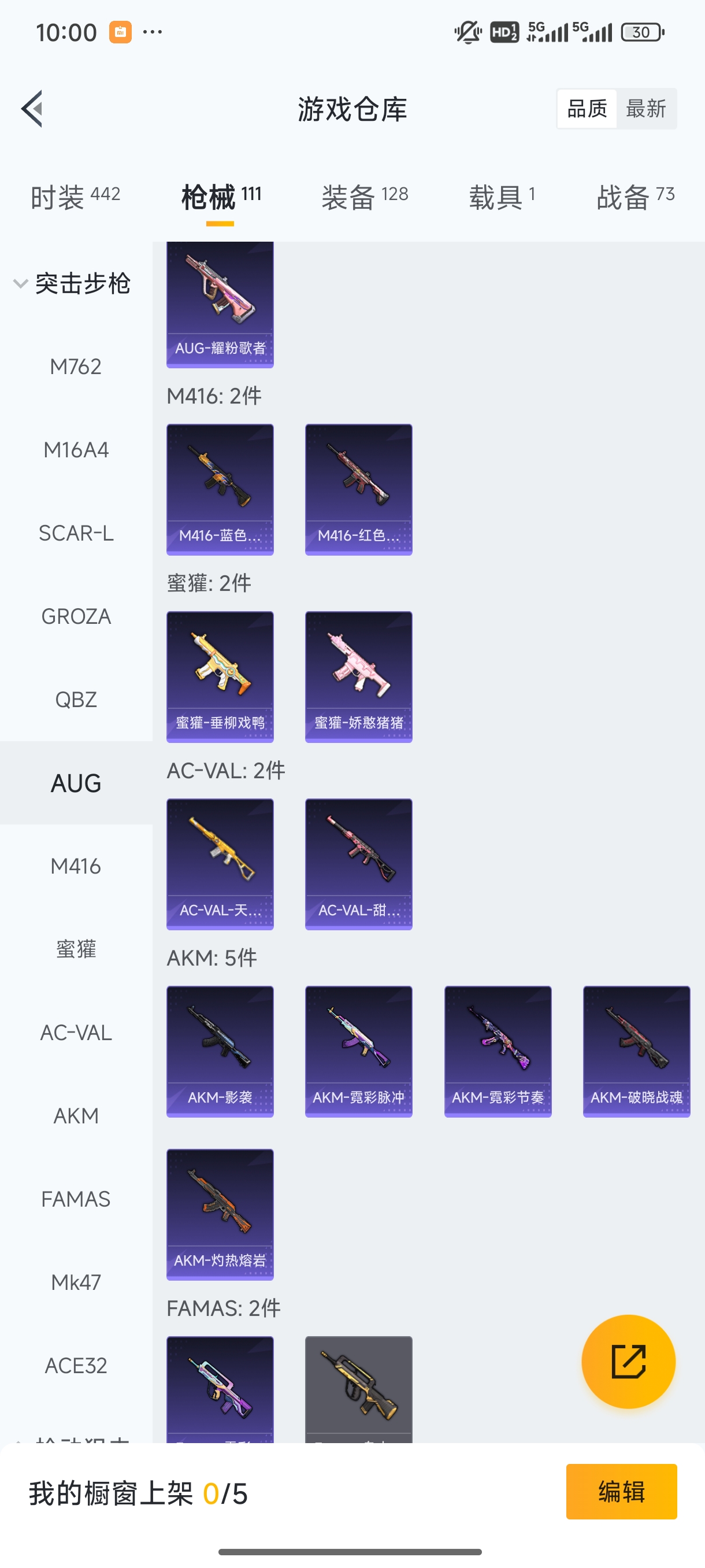Screen dimensions: 705x1568
Task: Open the AUG-耀粉歌者 skin
Action: (220, 304)
